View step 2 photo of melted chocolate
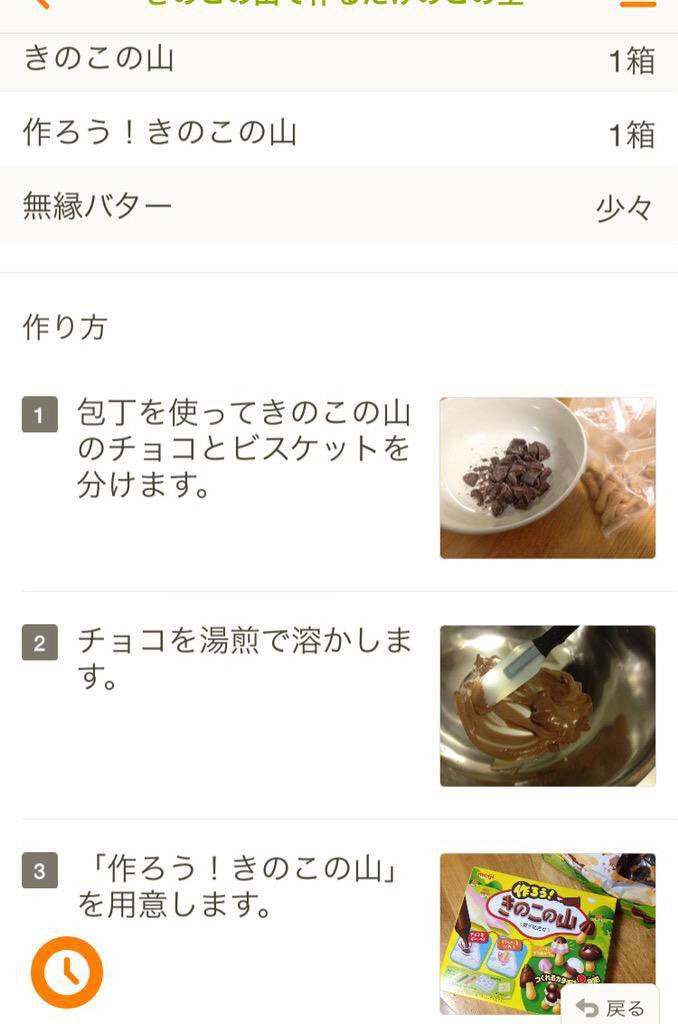The width and height of the screenshot is (678, 1024). point(547,706)
